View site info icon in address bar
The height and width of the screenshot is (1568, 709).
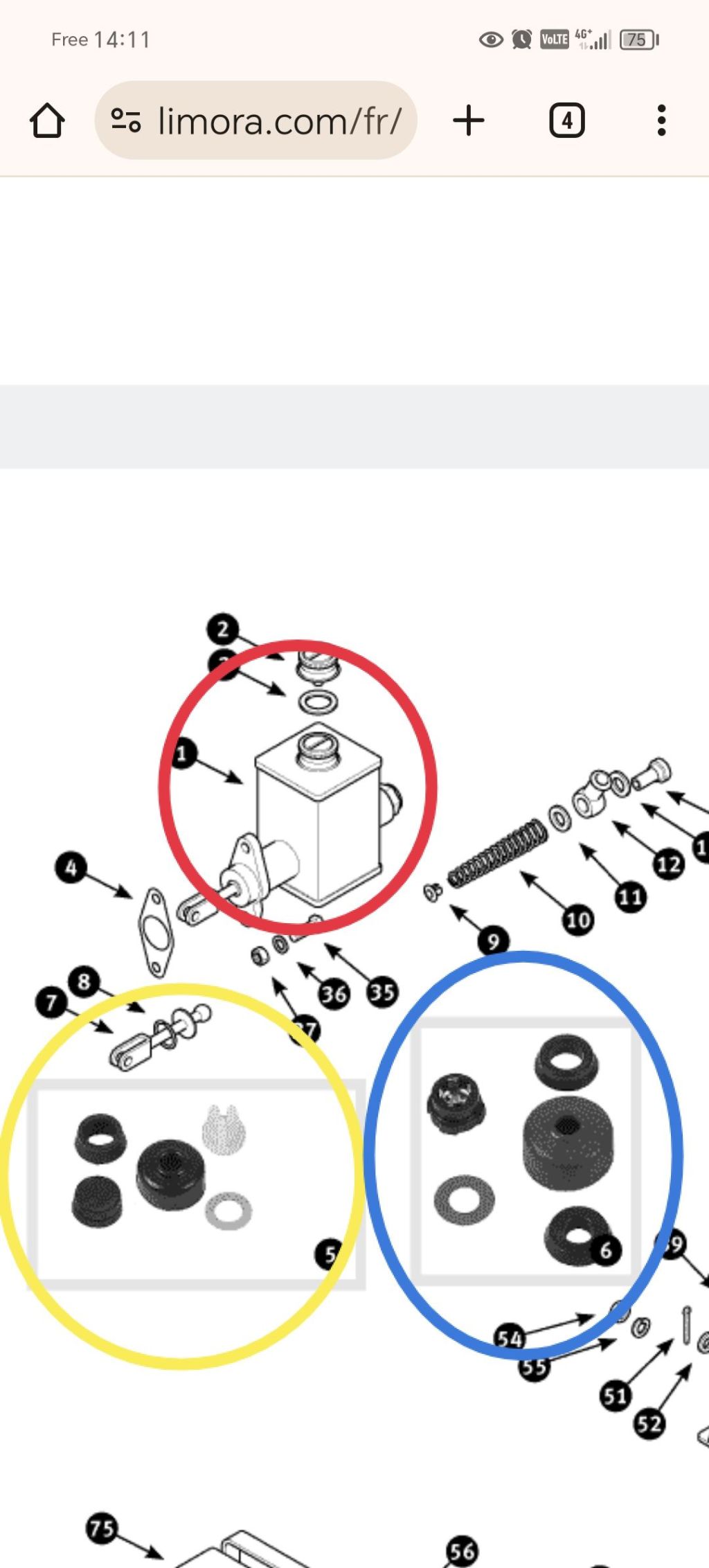126,121
